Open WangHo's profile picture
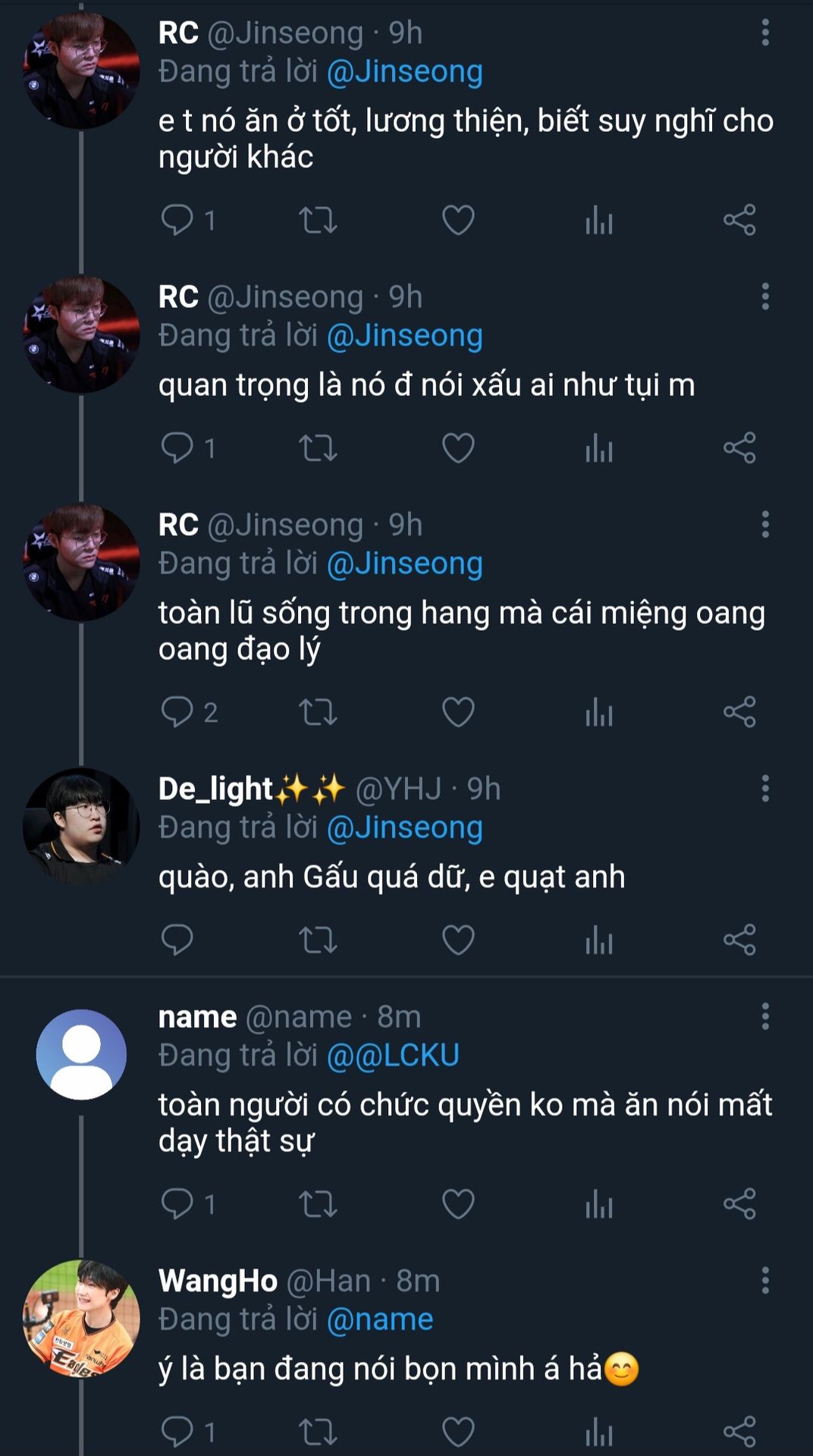Screen dimensions: 813x1456 [x=81, y=1319]
